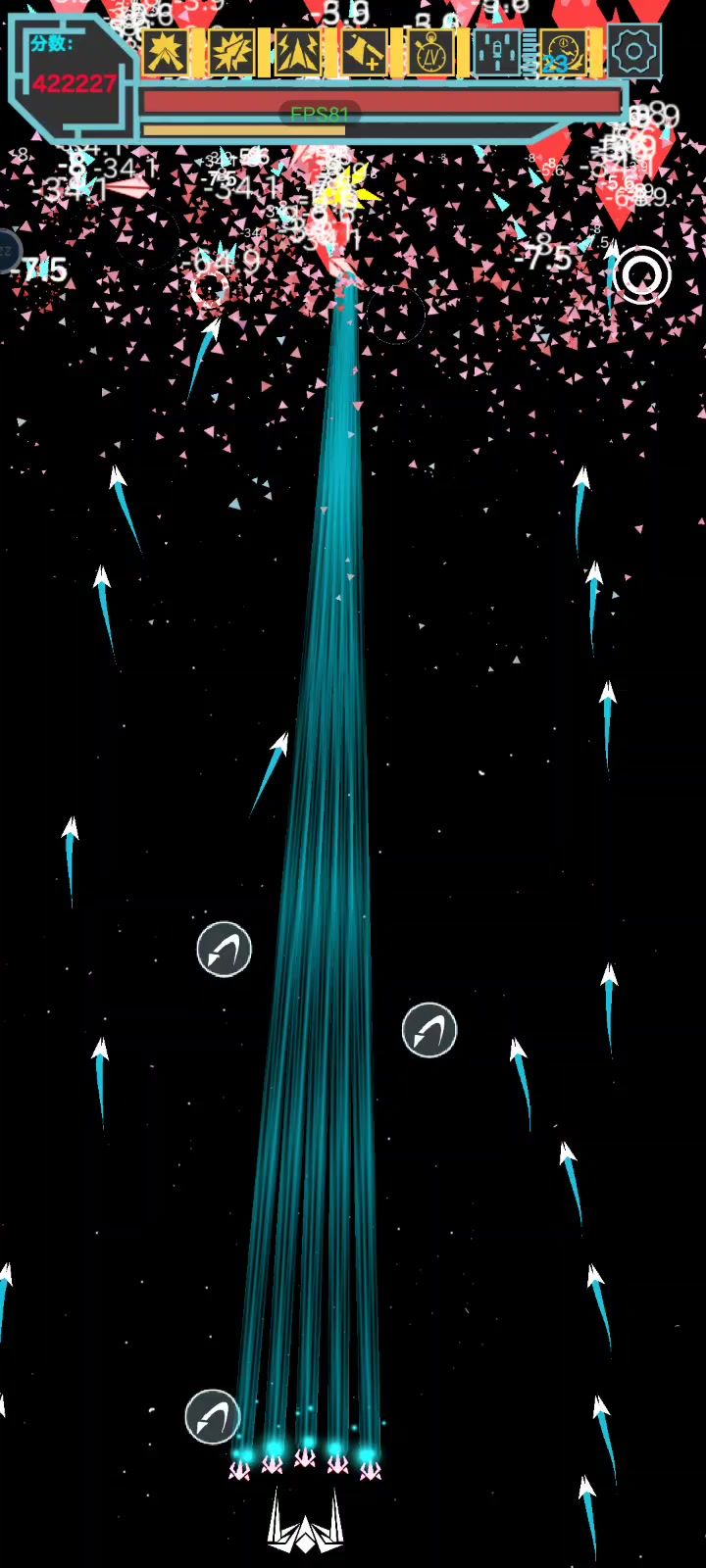
Task: Activate the axe plus skill icon
Action: pyautogui.click(x=364, y=52)
